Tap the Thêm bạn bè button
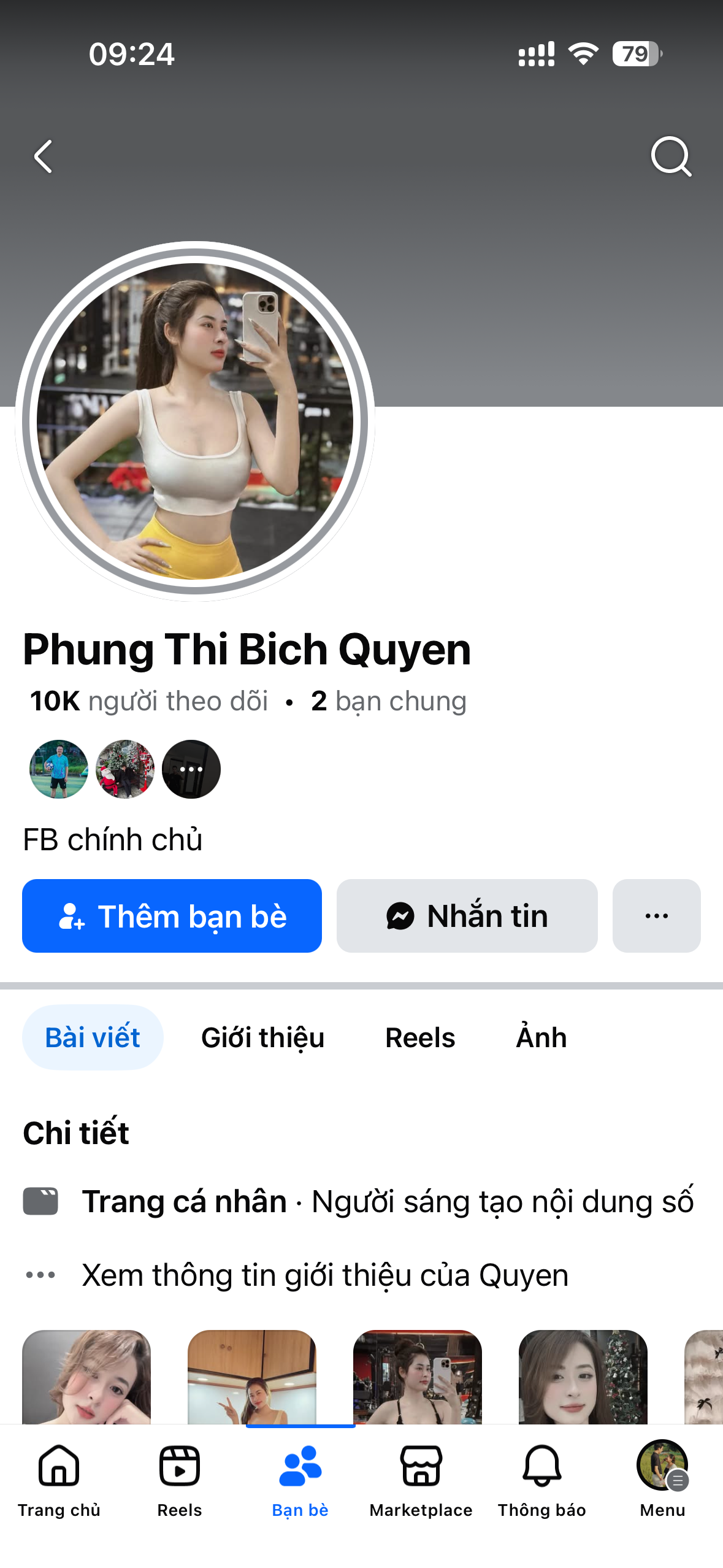Screen dimensions: 723x1568 point(172,916)
